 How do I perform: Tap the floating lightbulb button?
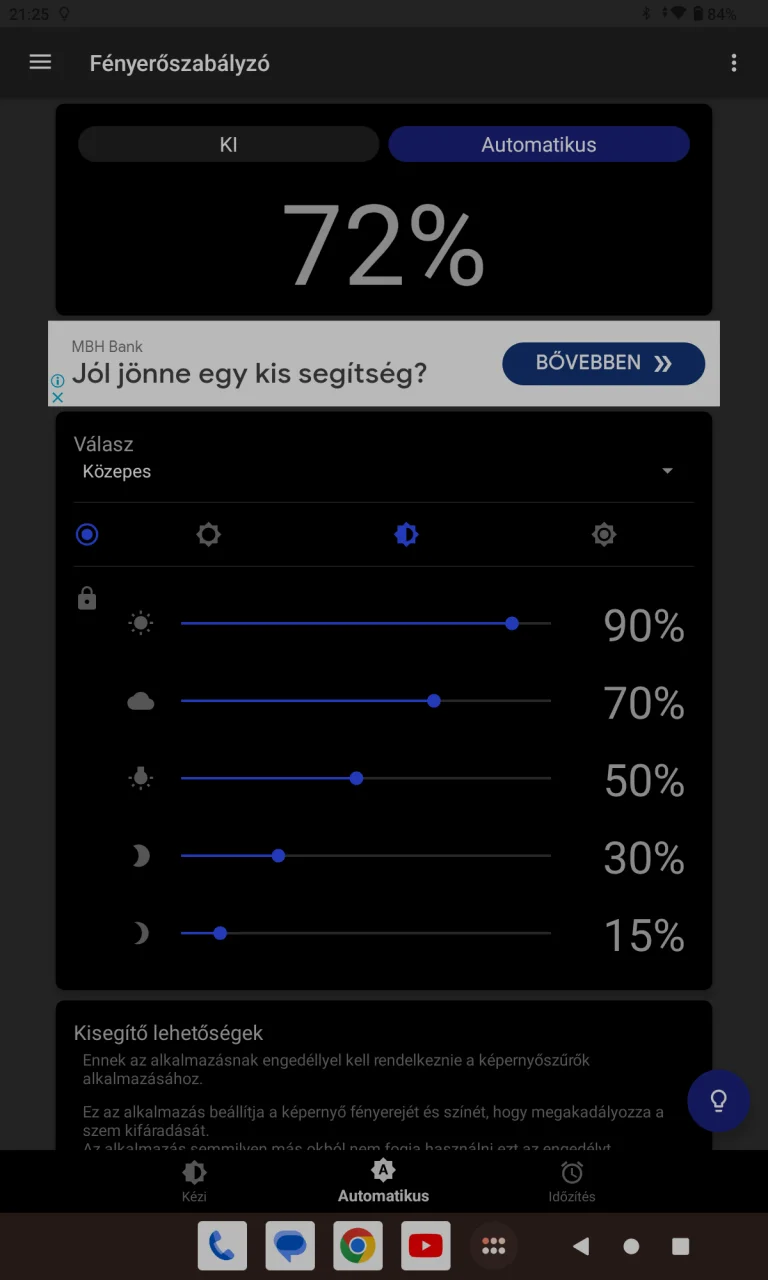pos(718,1101)
